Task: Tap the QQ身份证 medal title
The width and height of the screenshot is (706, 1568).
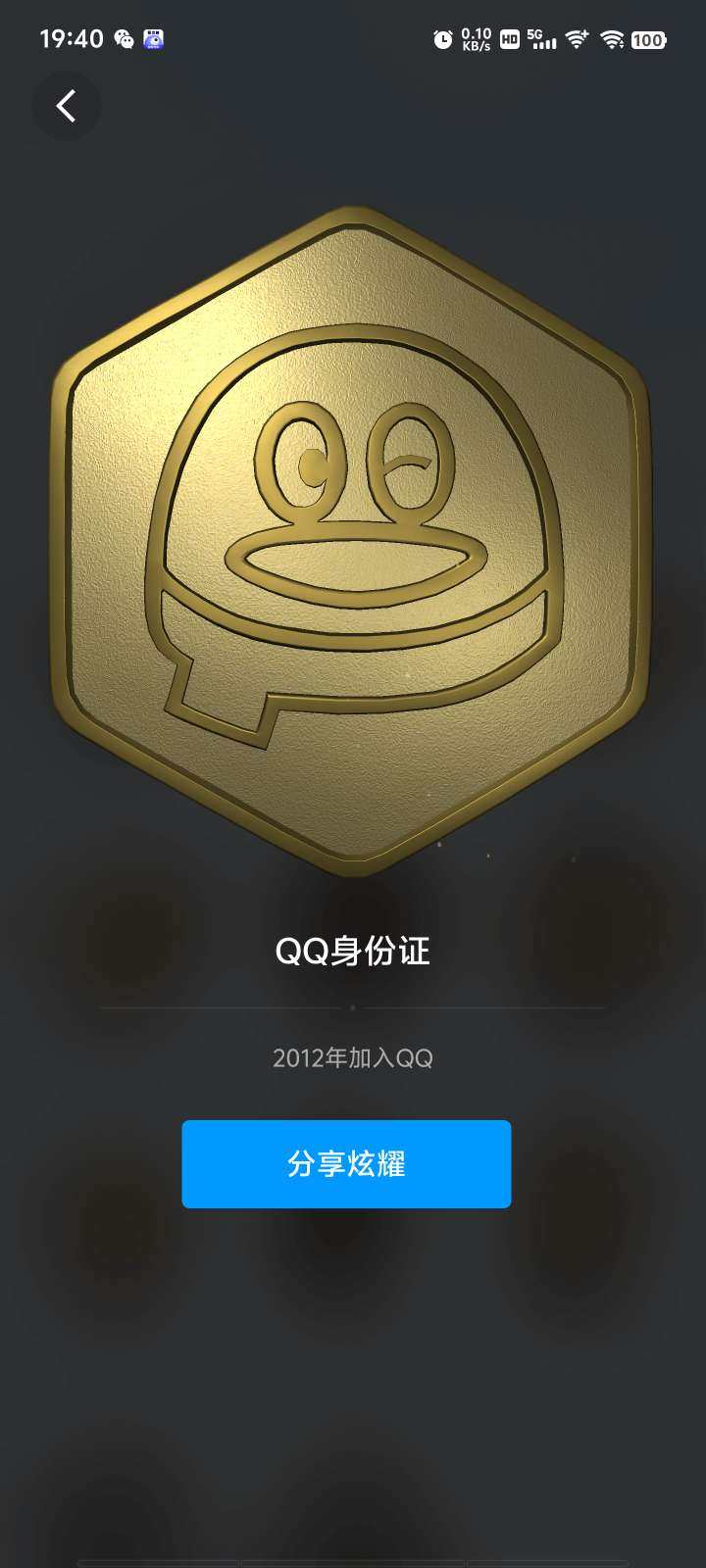Action: 353,951
